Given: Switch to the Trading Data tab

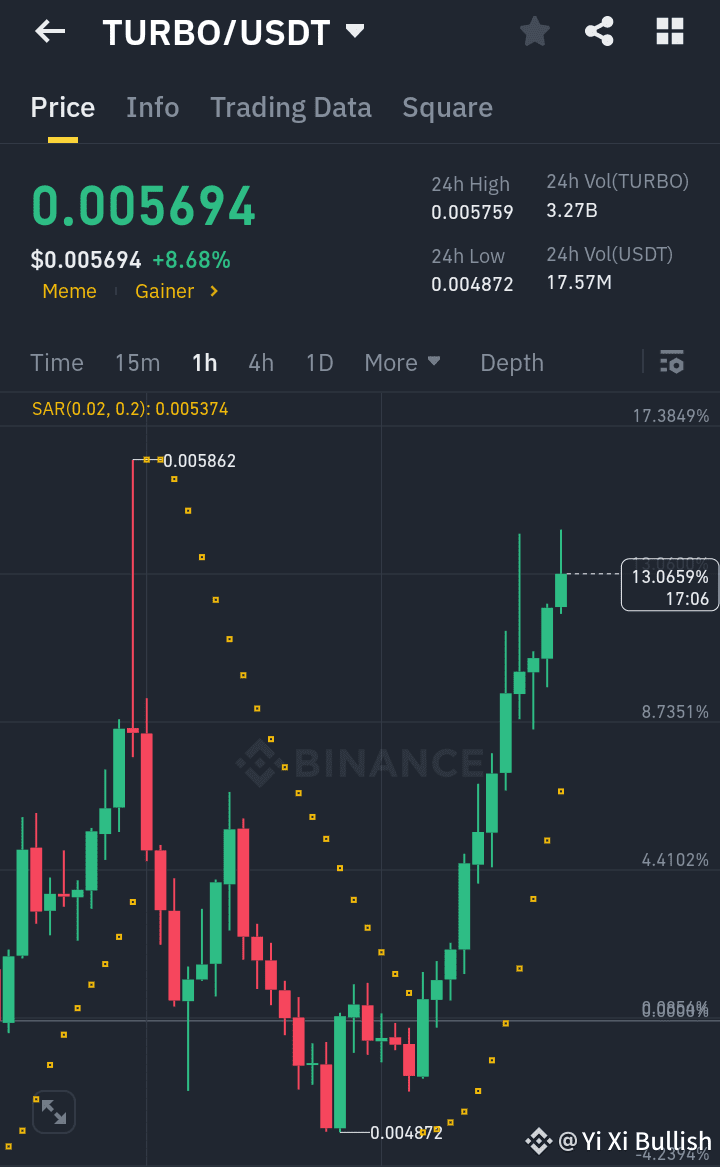Looking at the screenshot, I should (x=291, y=107).
